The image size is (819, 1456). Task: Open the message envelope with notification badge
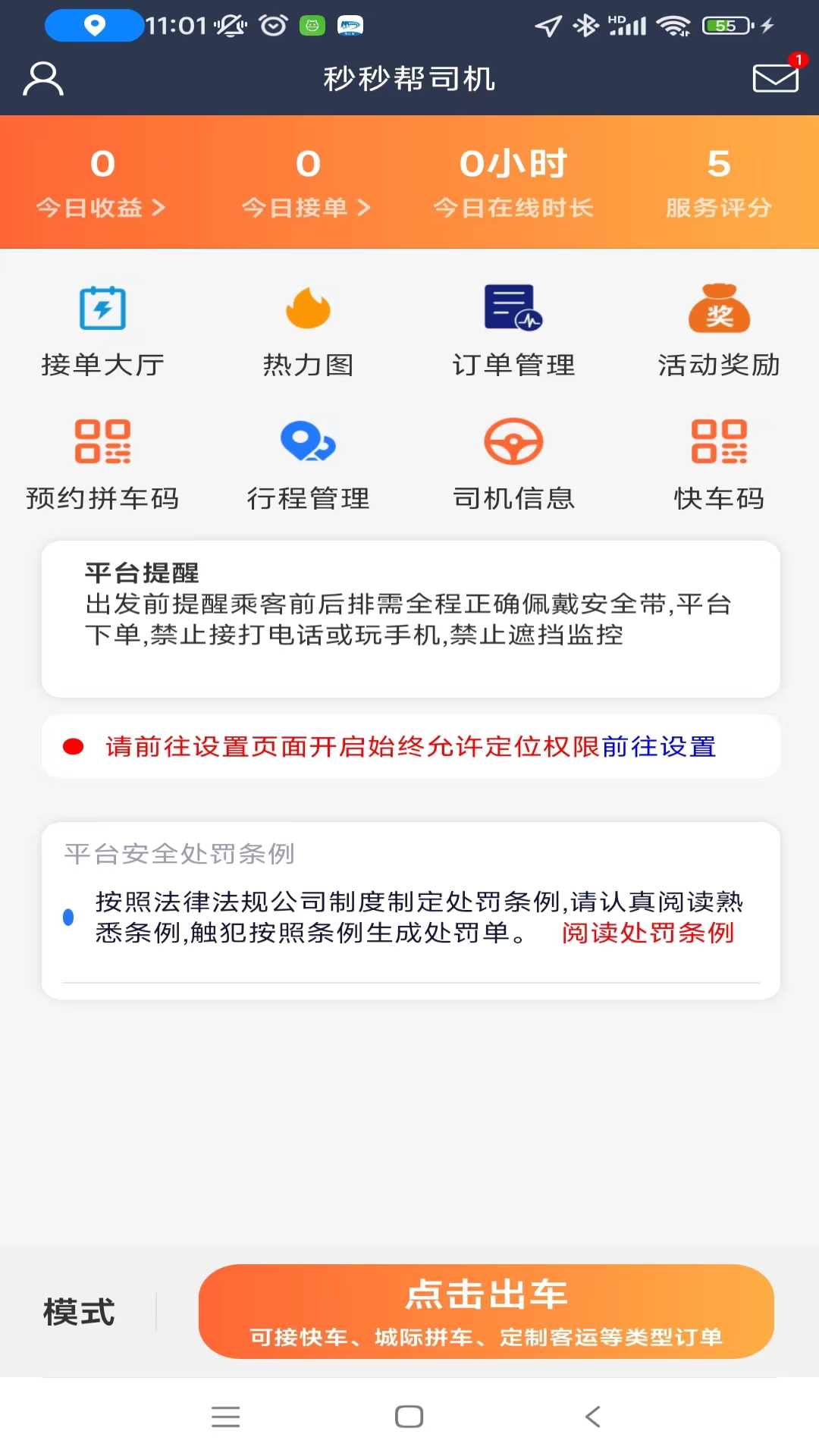coord(774,78)
